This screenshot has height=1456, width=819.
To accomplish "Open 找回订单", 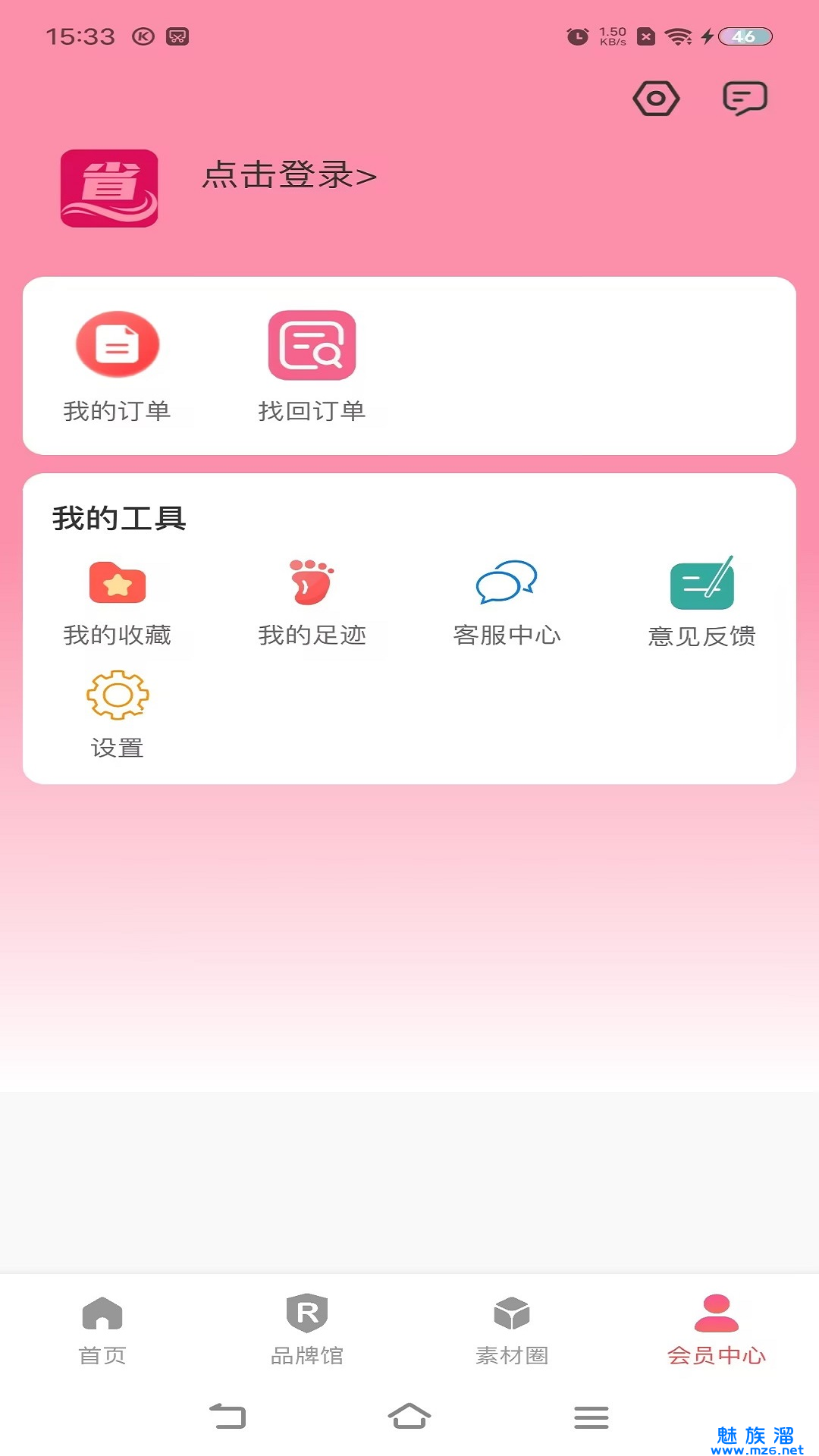I will point(312,367).
